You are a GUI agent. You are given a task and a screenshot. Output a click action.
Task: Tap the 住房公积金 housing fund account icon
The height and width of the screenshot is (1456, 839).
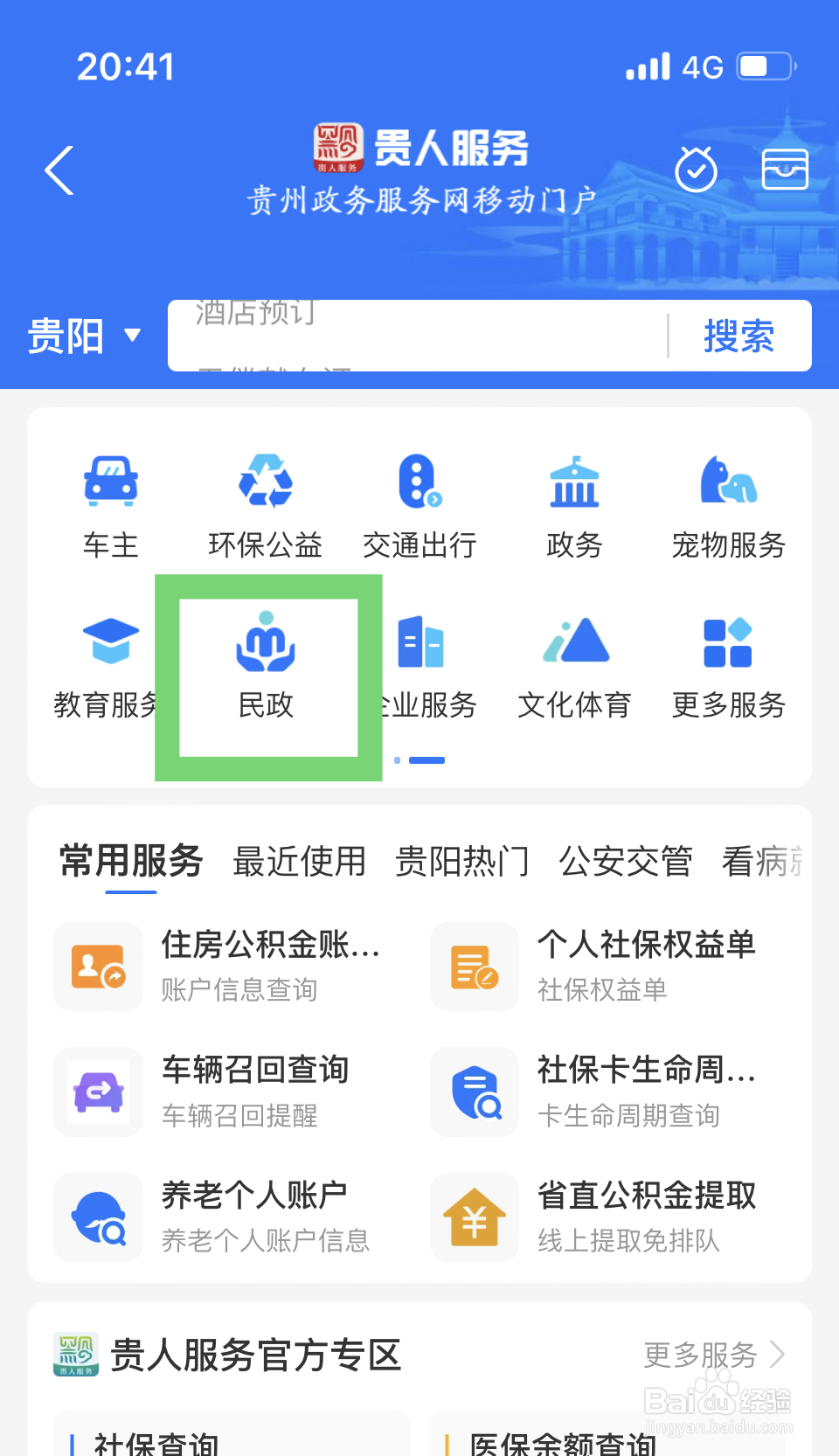tap(98, 967)
